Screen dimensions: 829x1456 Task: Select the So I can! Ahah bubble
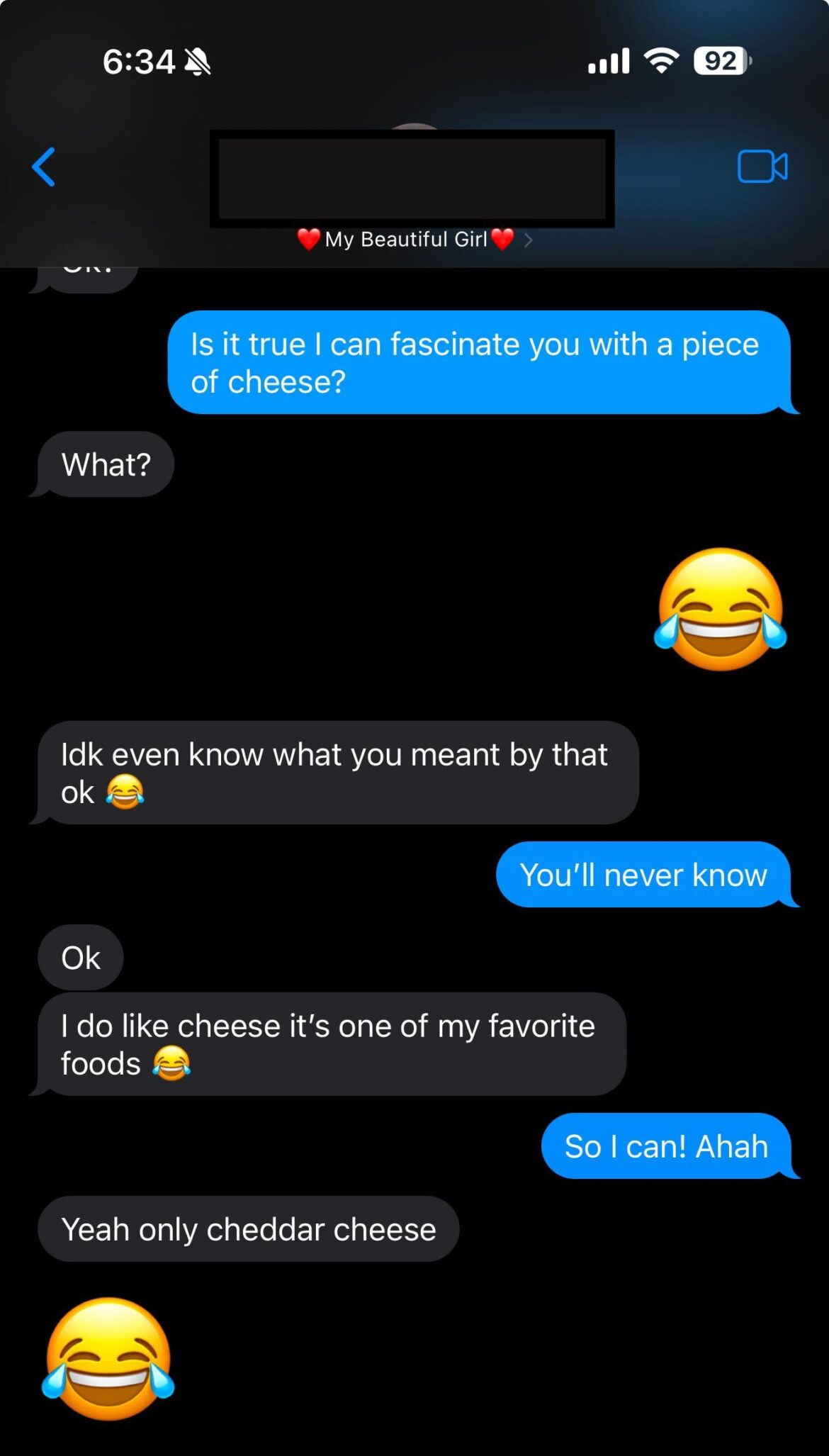coord(665,1146)
